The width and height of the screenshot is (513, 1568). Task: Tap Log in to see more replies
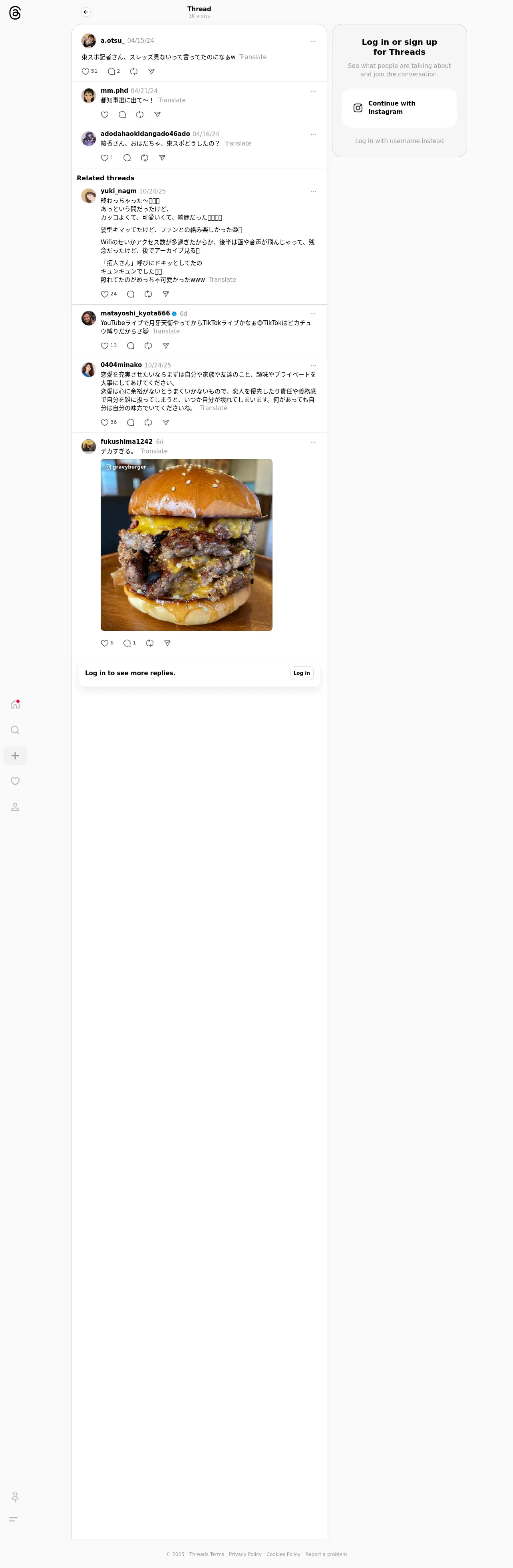[x=301, y=673]
